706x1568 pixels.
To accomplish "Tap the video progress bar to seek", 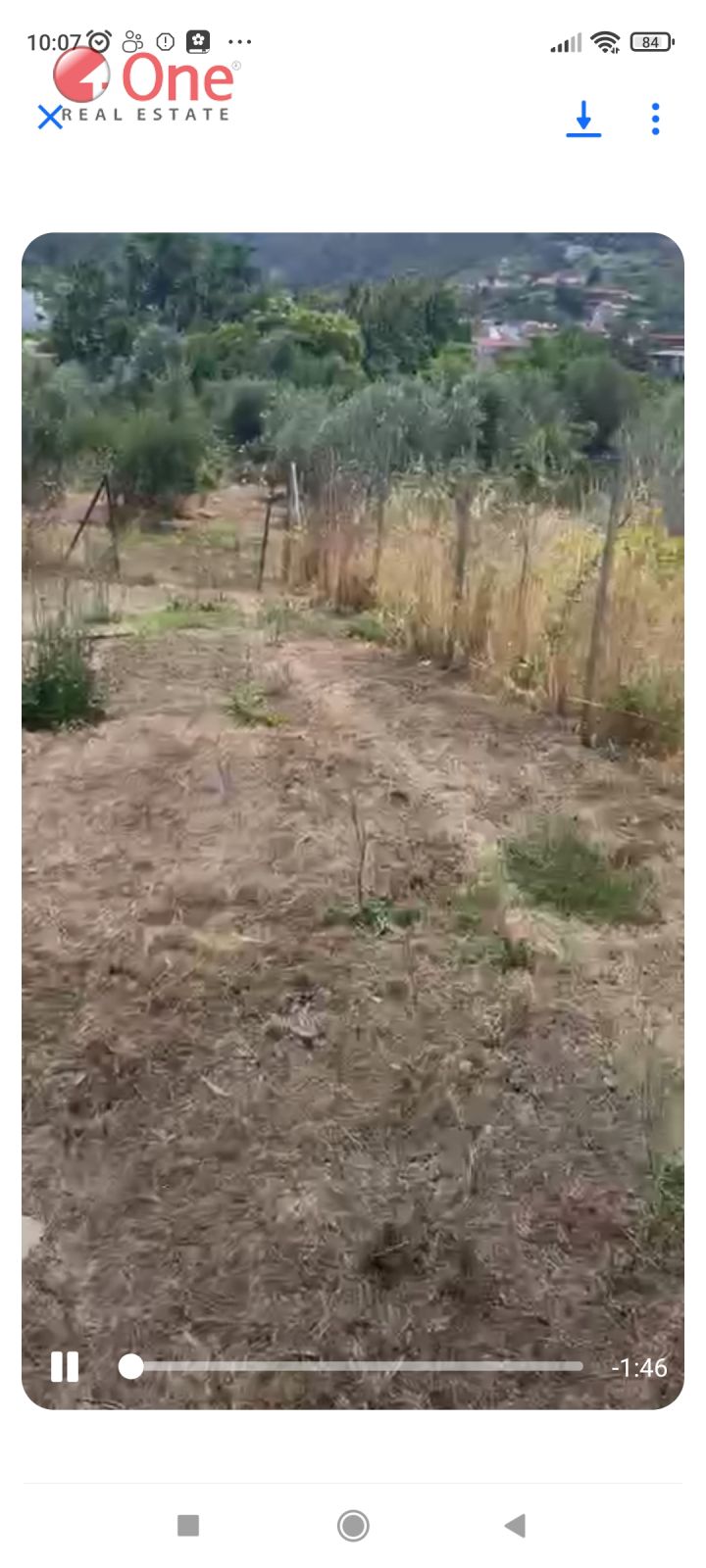I will 351,1366.
